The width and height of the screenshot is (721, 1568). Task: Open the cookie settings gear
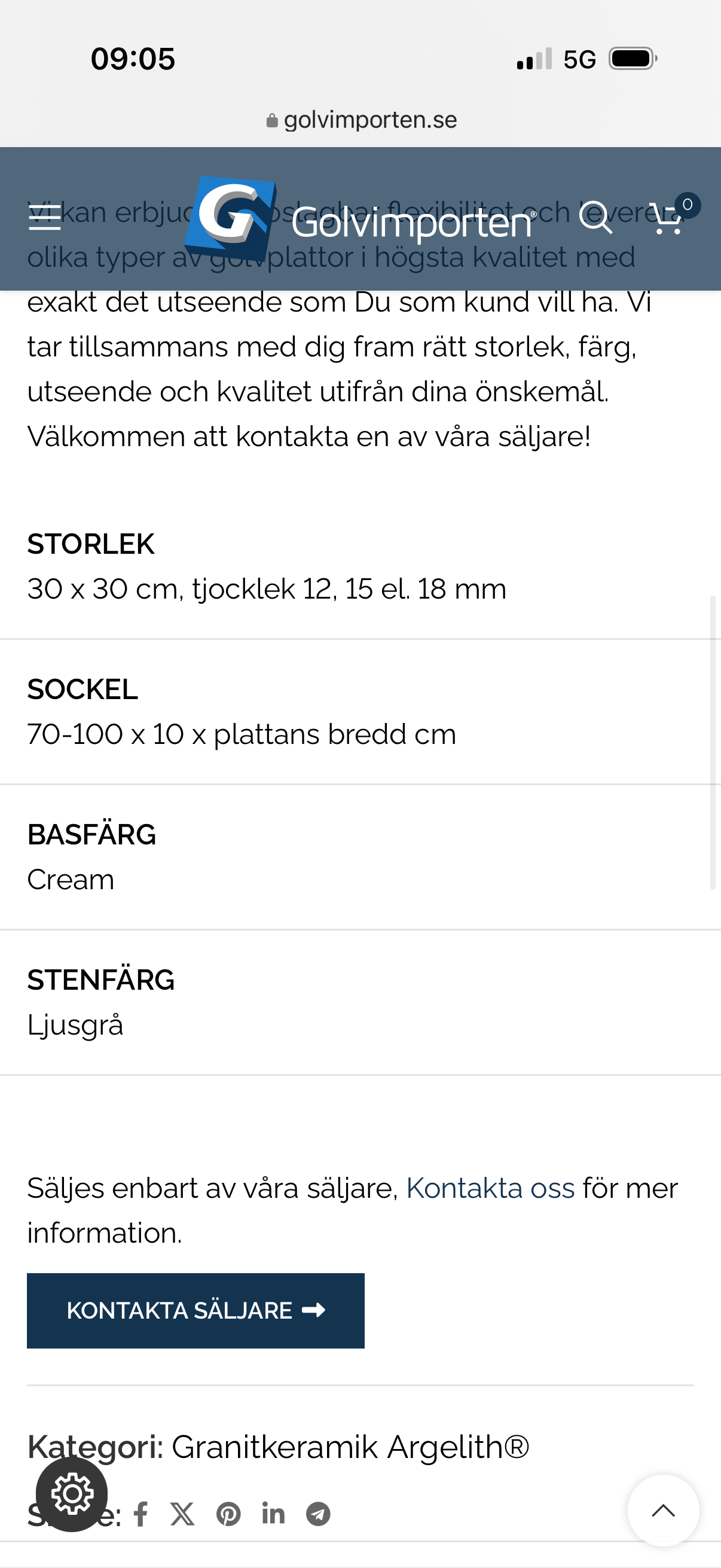click(72, 1494)
